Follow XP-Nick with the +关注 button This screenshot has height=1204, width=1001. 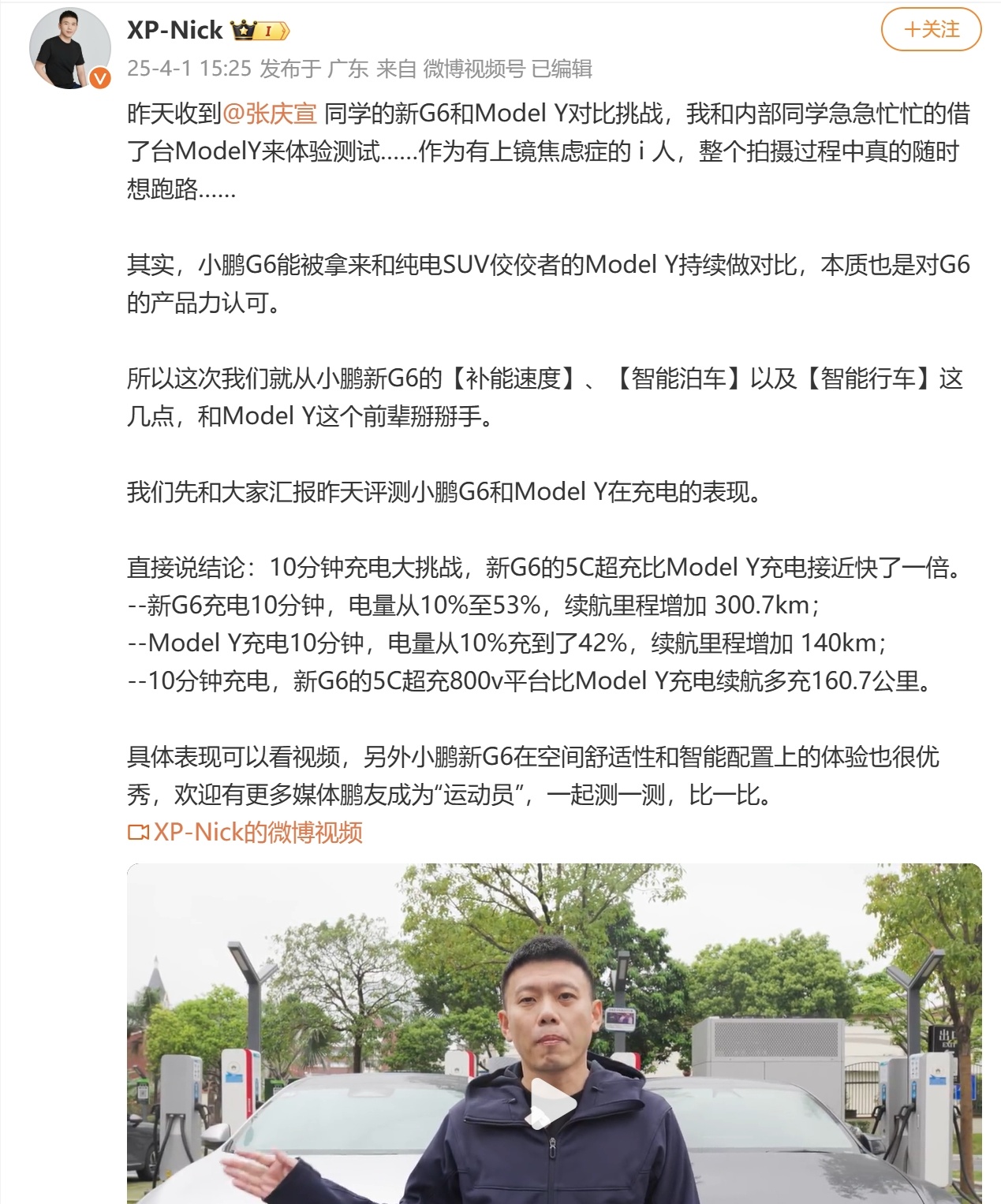(x=931, y=30)
